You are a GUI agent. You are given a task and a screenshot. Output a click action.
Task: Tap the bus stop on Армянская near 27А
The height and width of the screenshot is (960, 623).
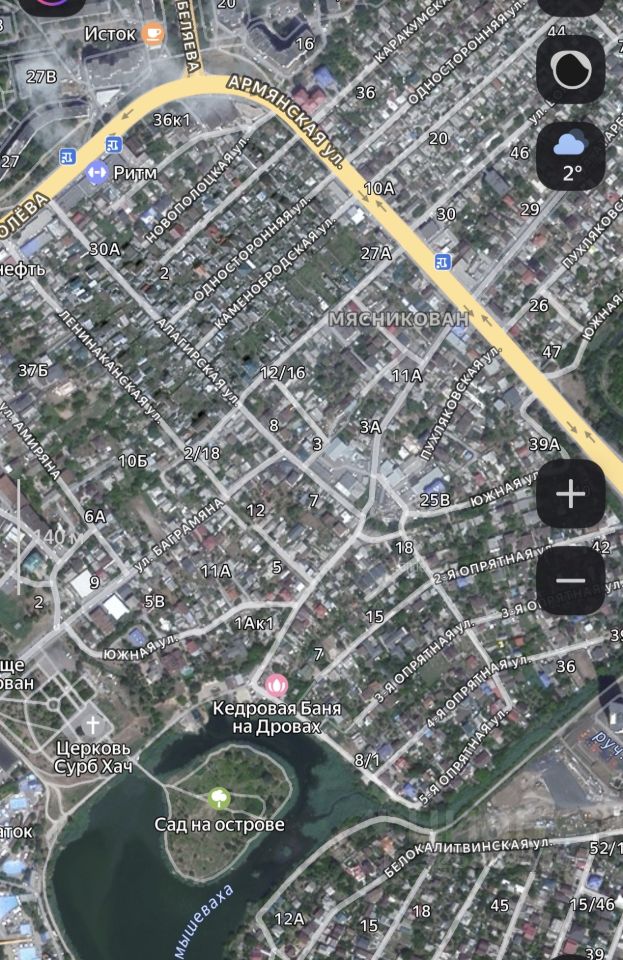(x=442, y=262)
